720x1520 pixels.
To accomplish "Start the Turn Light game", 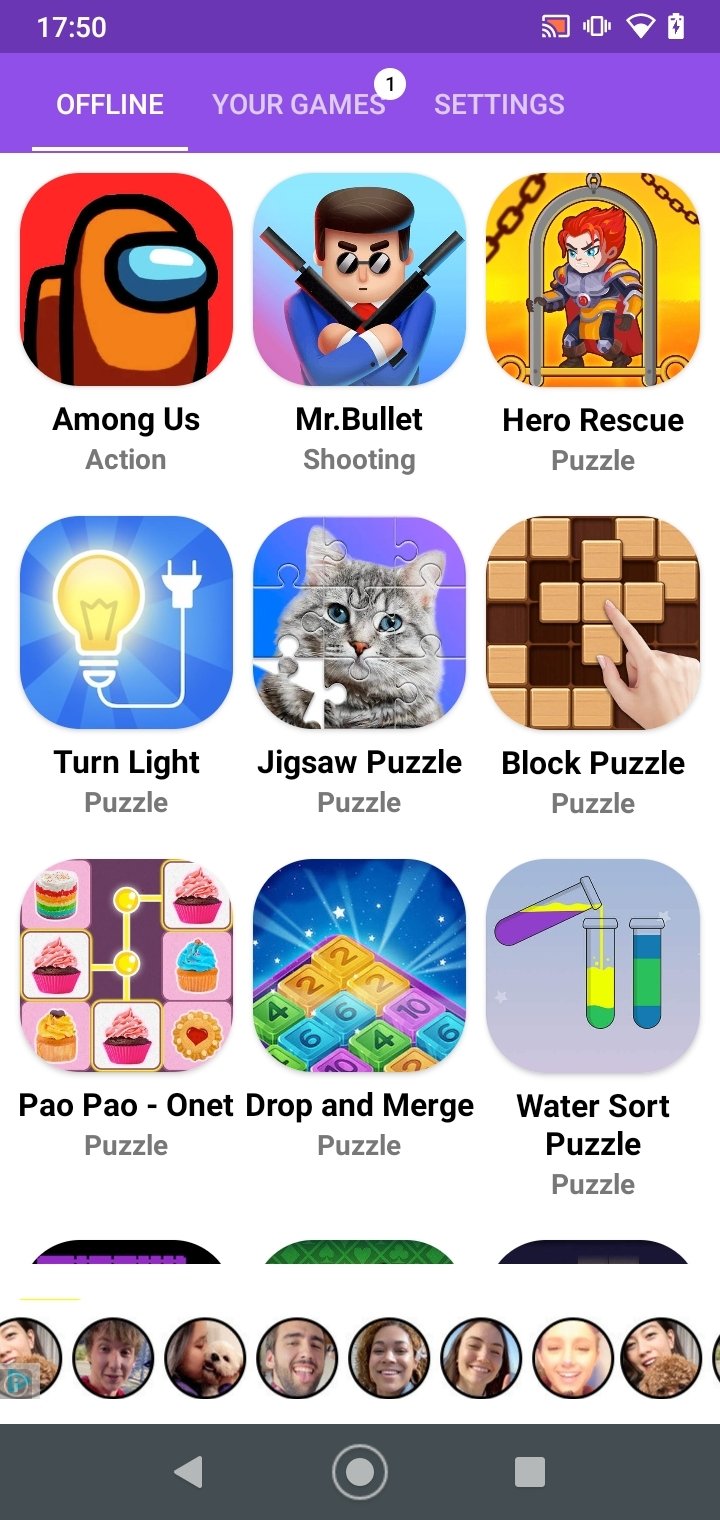I will pyautogui.click(x=126, y=622).
